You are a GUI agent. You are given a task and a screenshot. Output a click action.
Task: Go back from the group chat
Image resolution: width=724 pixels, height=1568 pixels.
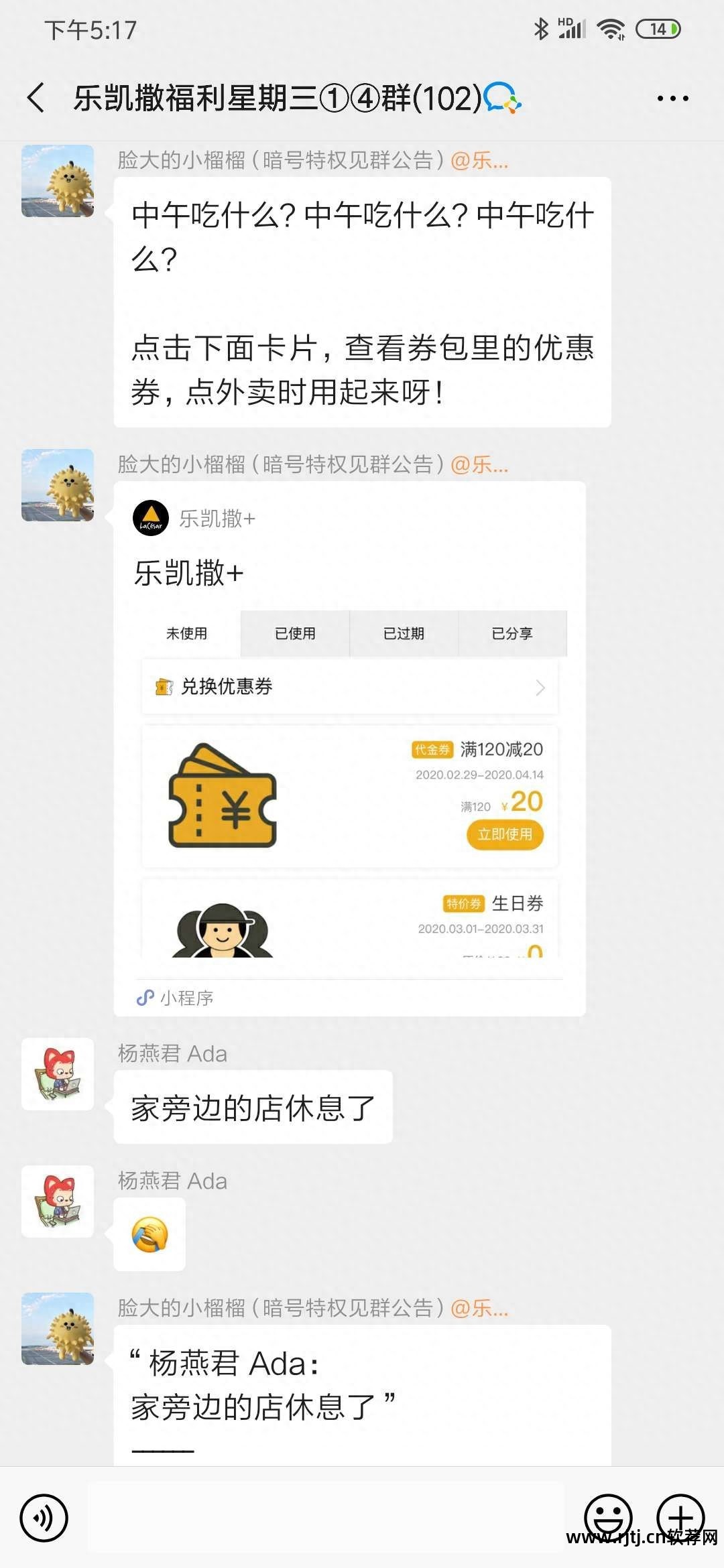click(x=36, y=98)
